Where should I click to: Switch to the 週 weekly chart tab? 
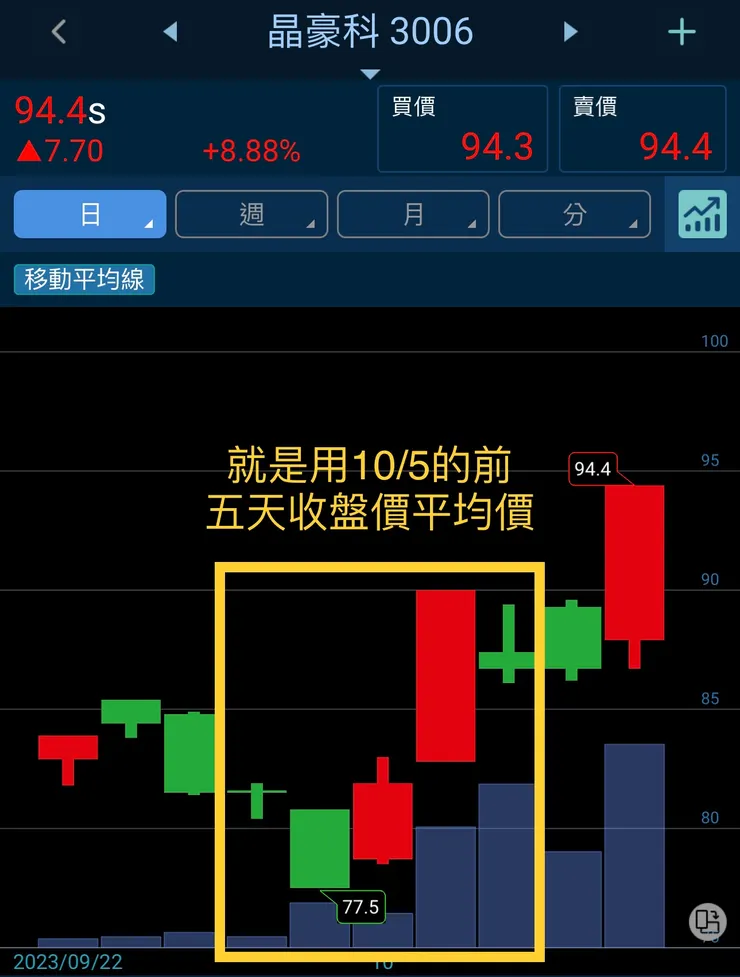(251, 213)
